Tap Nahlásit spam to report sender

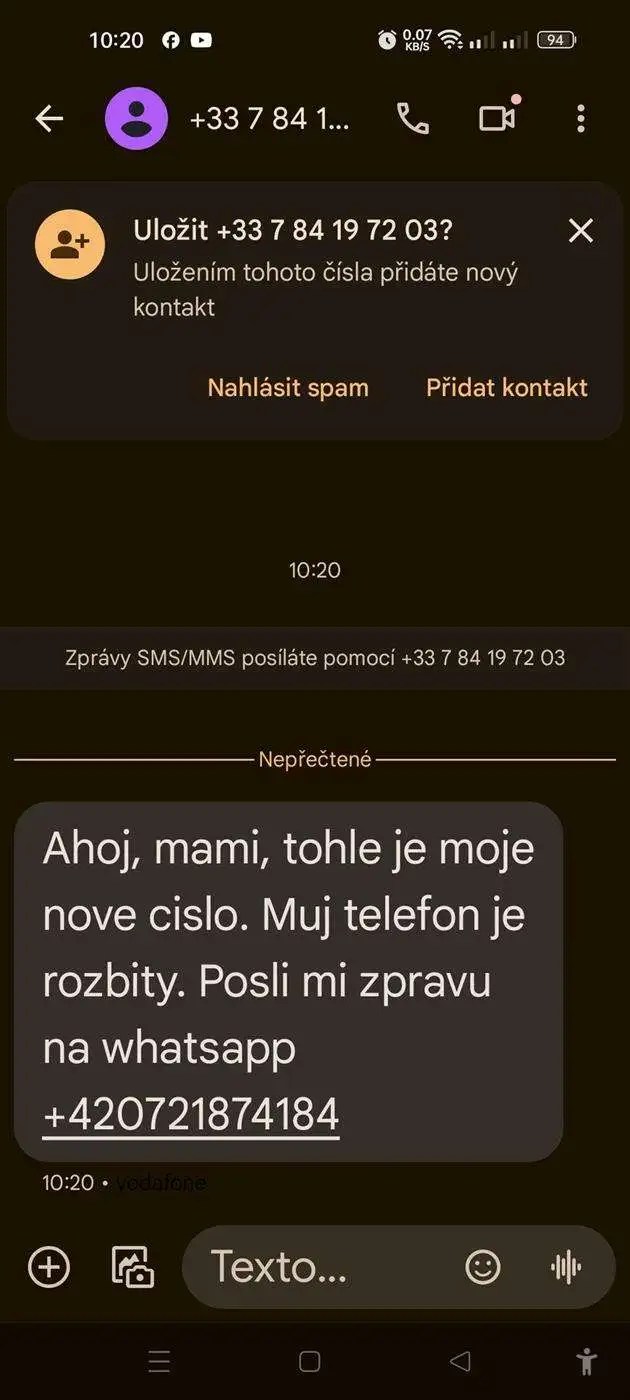288,388
